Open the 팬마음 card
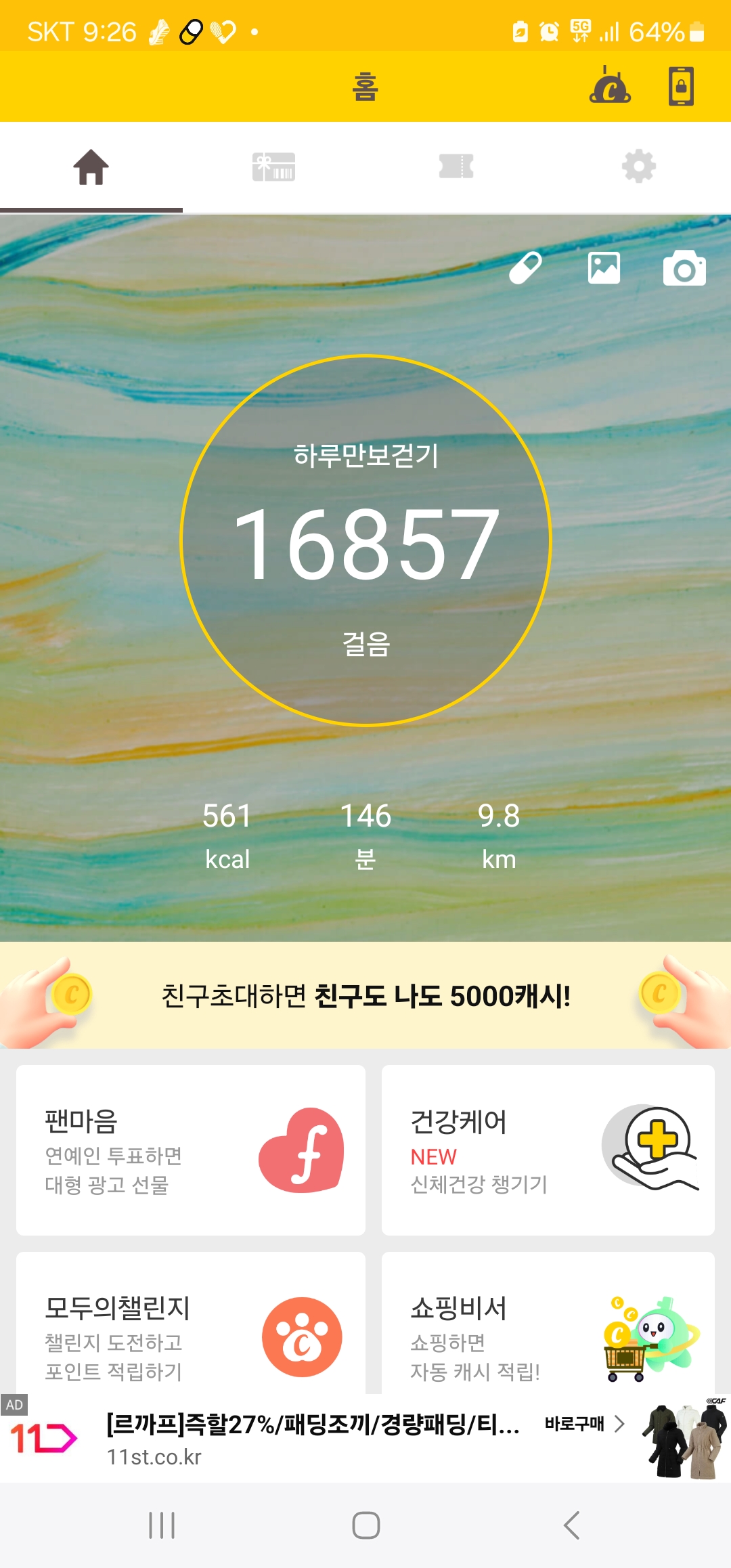 tap(191, 1150)
